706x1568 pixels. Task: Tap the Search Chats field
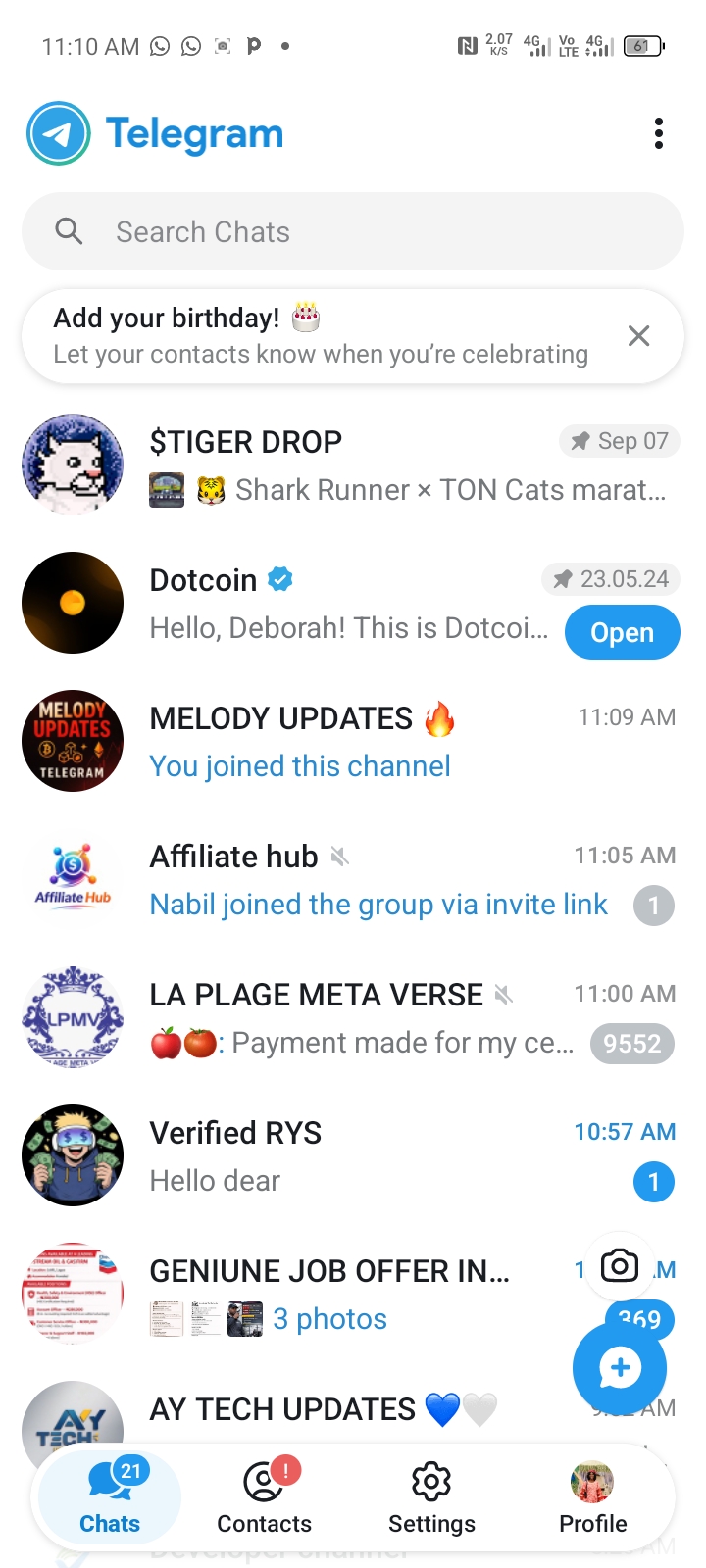(x=353, y=232)
